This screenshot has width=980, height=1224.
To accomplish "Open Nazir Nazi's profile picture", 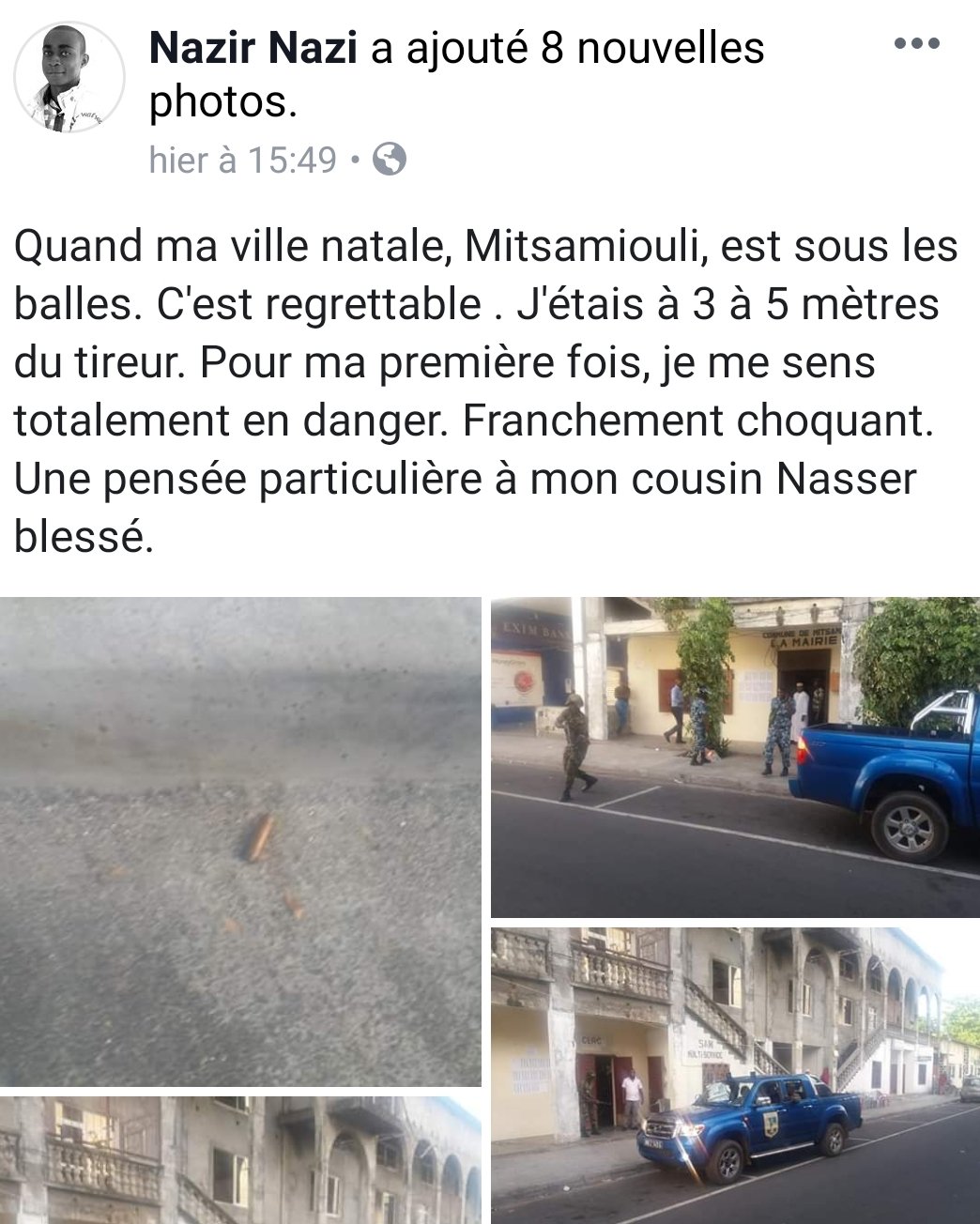I will (x=69, y=78).
